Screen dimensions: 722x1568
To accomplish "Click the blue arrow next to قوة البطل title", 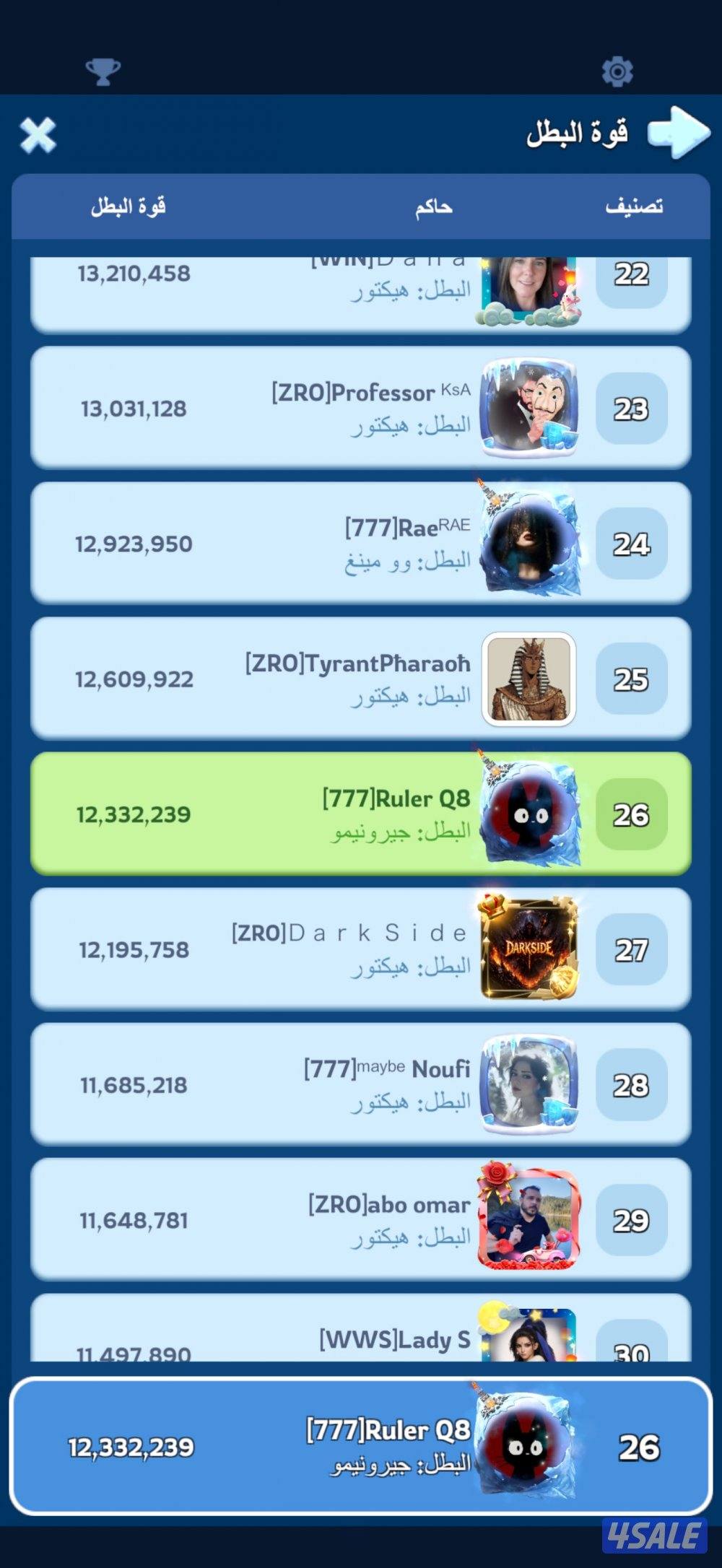I will [677, 131].
